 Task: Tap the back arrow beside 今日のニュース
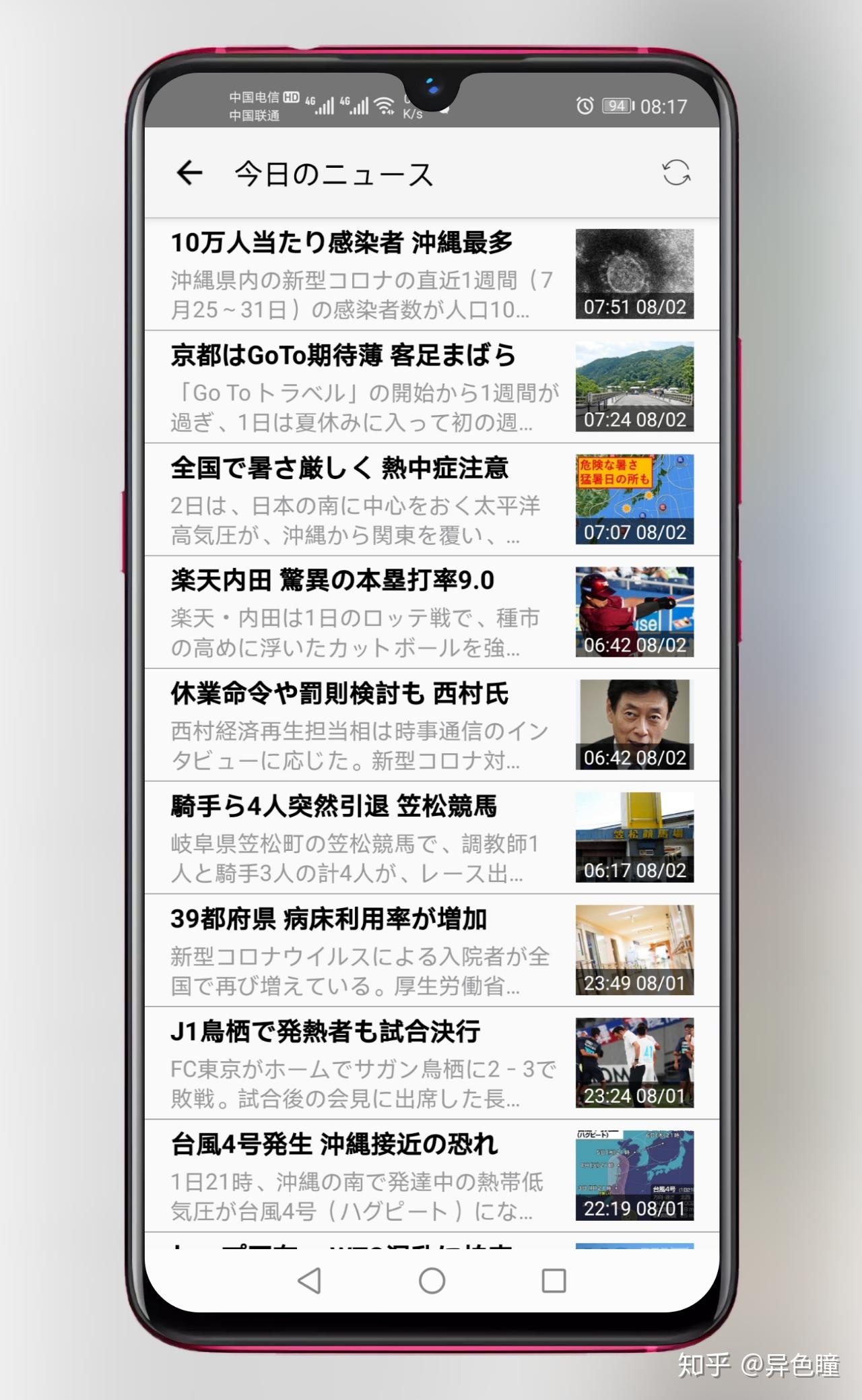(189, 174)
